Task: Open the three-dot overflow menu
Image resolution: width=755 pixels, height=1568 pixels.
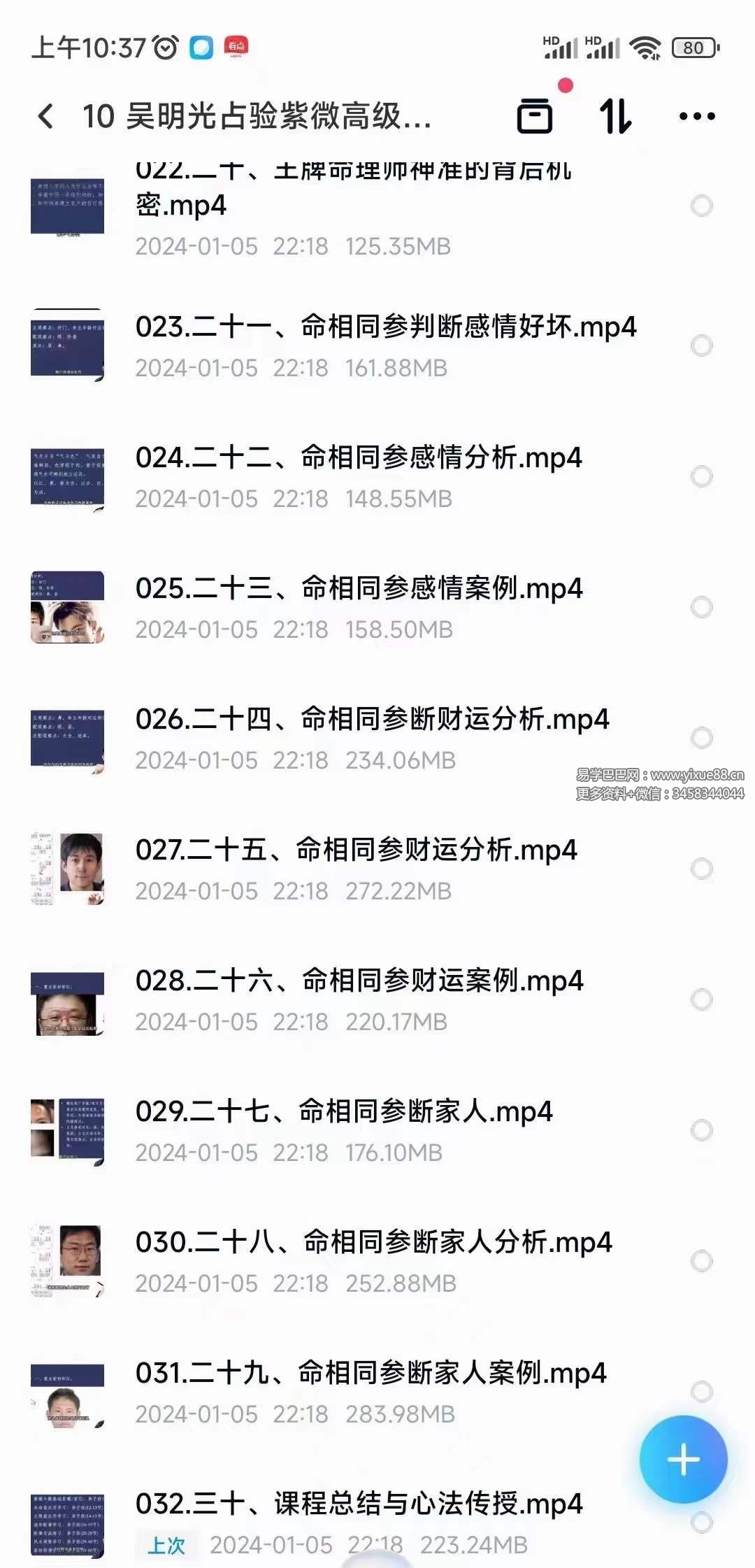Action: 697,116
